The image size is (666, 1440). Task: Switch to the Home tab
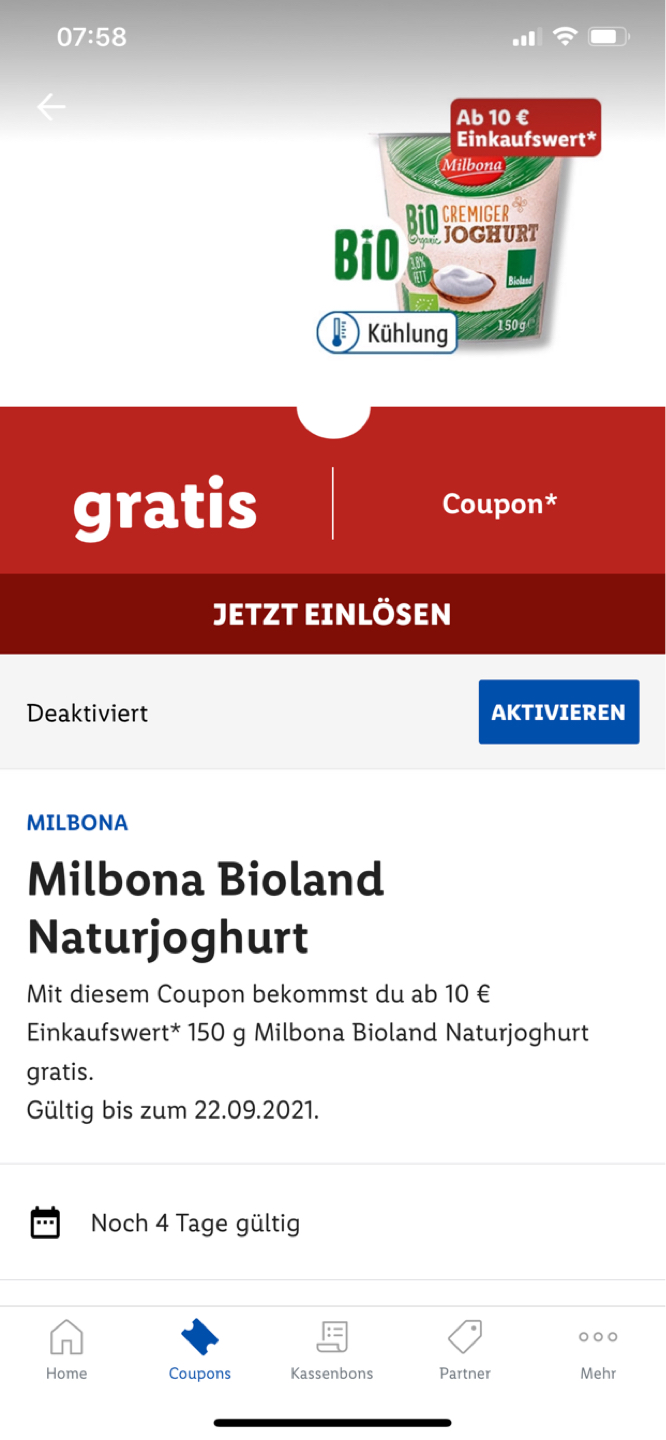click(66, 1349)
